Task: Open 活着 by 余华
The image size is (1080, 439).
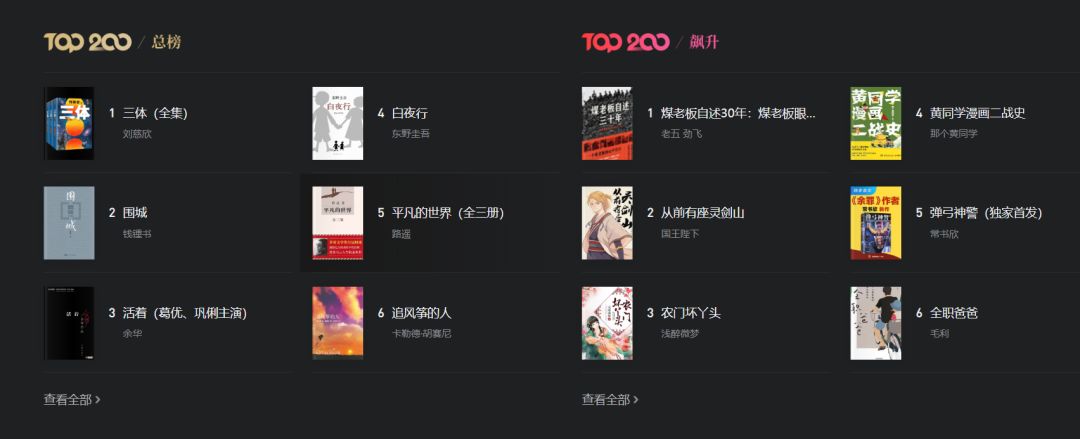Action: [184, 313]
